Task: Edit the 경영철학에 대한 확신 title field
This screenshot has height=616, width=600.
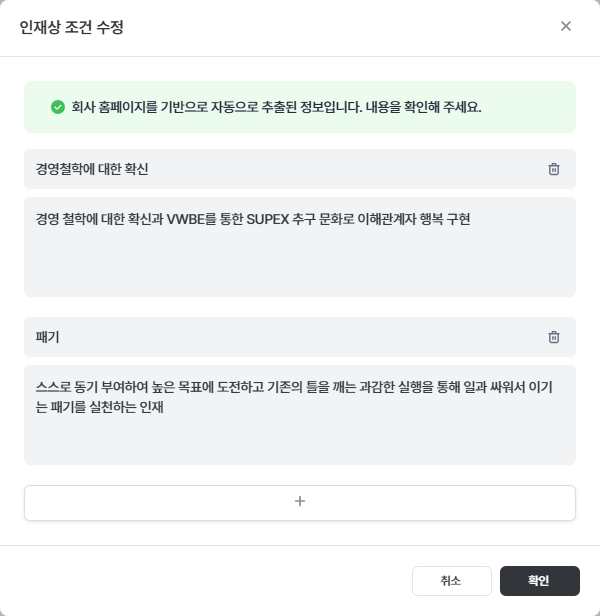Action: [x=280, y=169]
